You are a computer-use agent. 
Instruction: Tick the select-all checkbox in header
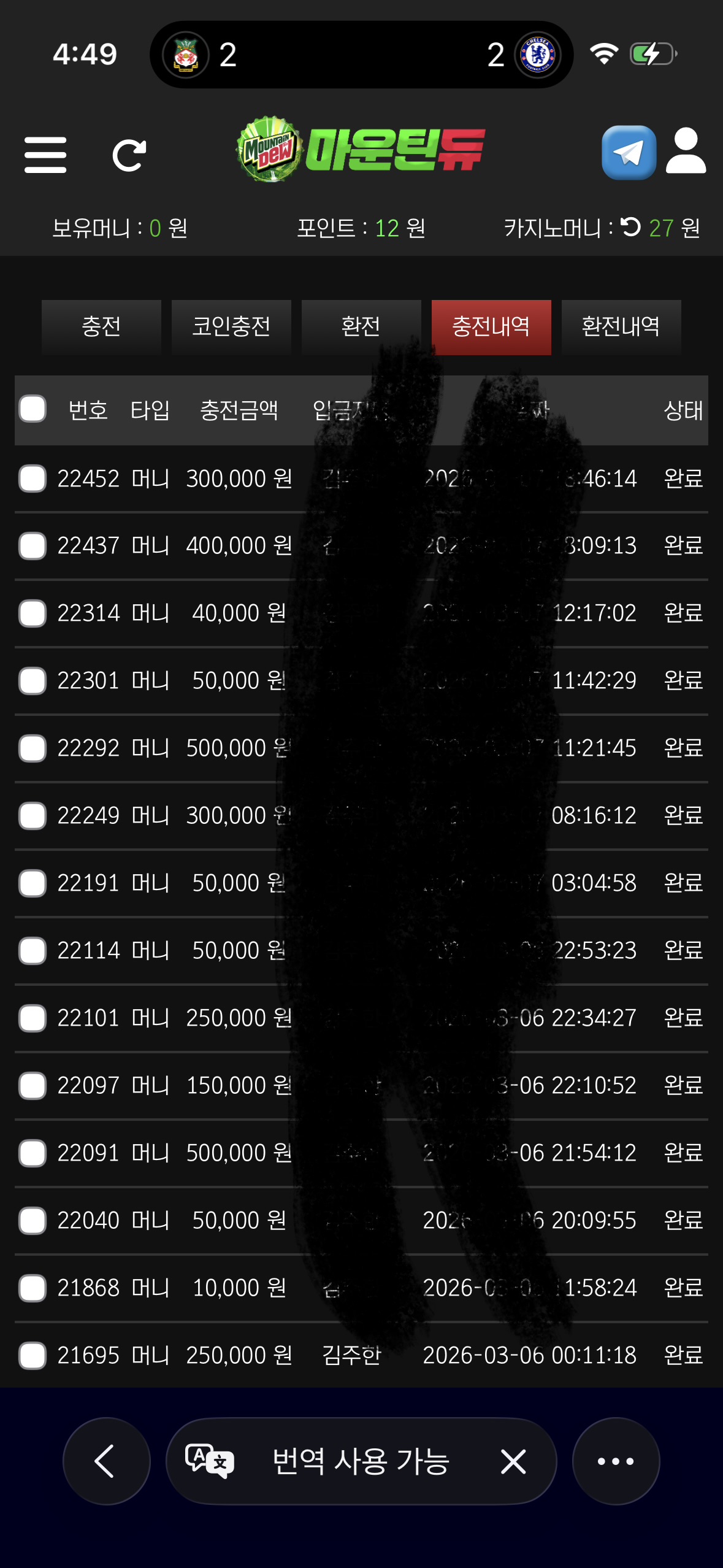pyautogui.click(x=33, y=409)
